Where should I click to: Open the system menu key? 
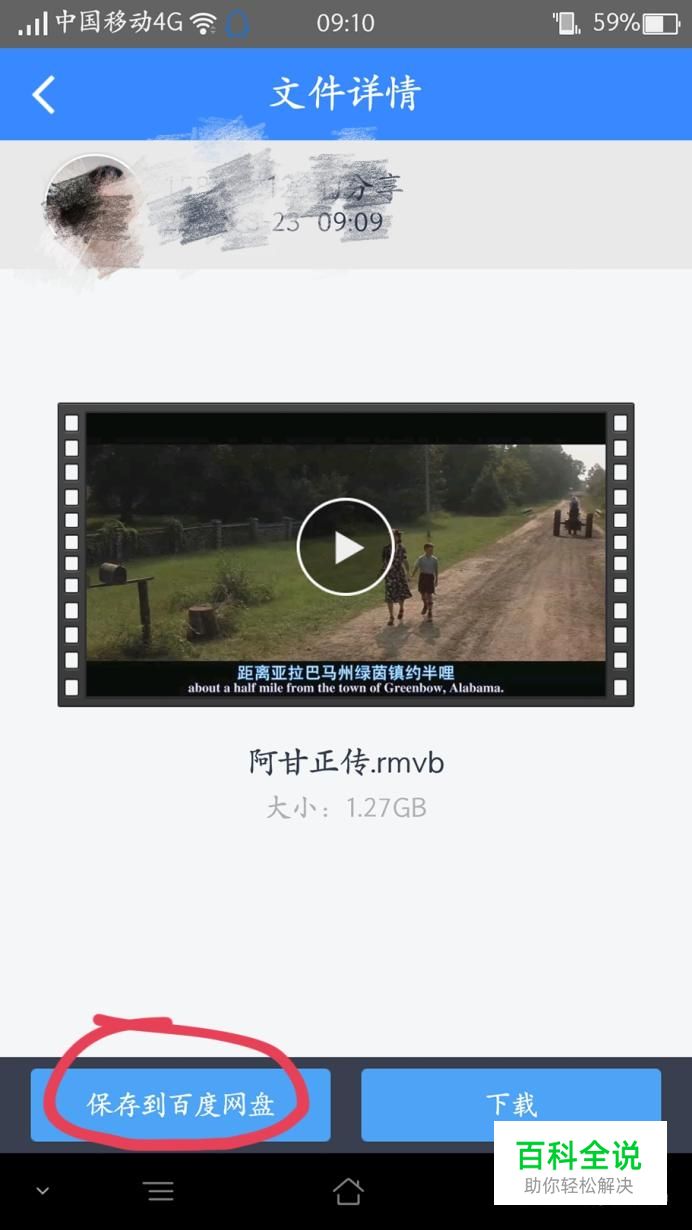[158, 1190]
